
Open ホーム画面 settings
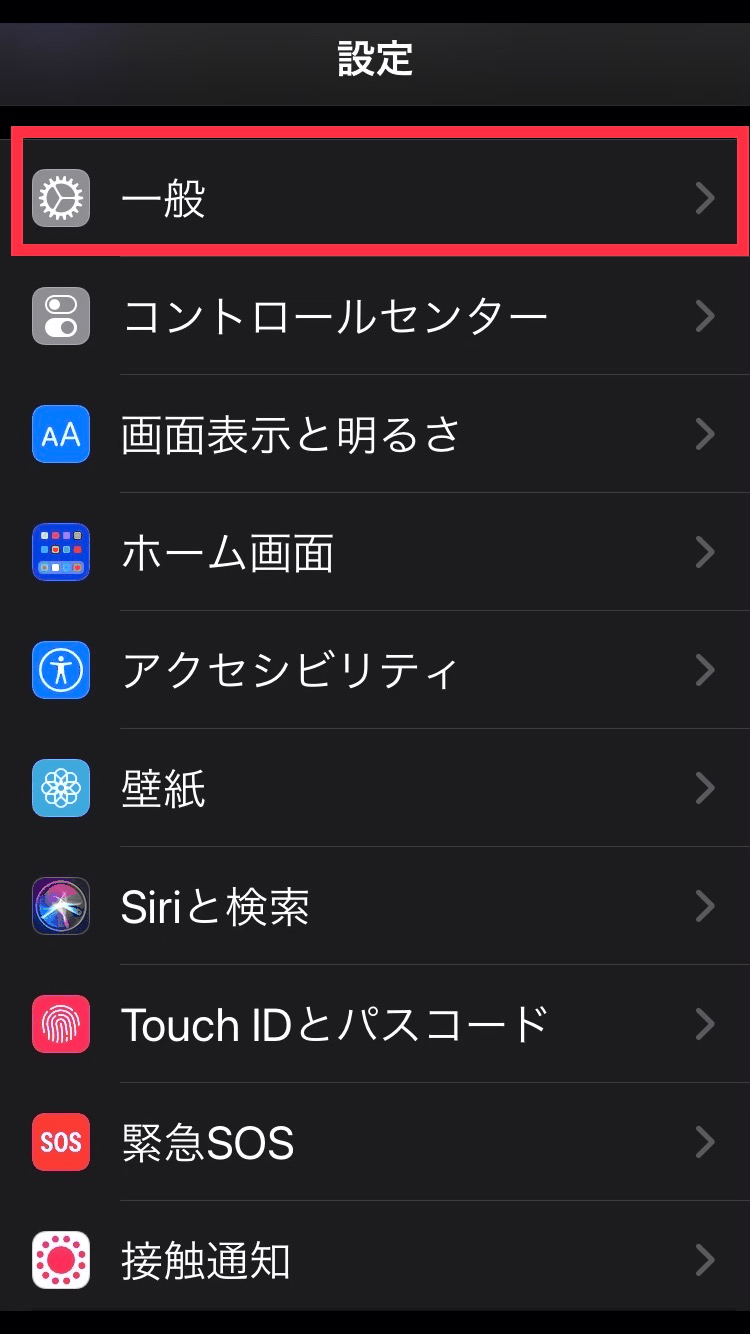click(375, 552)
